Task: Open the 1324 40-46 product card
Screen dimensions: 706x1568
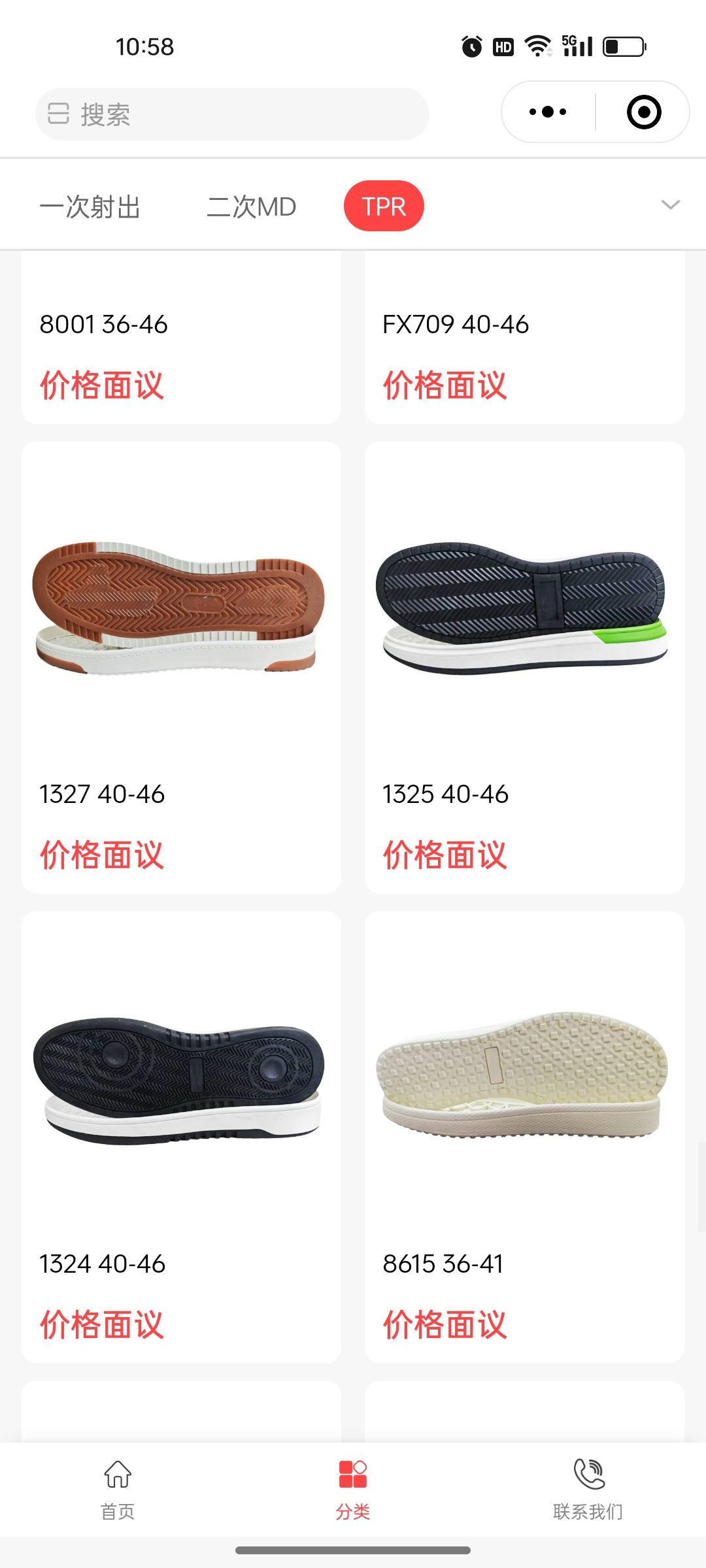Action: [181, 1137]
